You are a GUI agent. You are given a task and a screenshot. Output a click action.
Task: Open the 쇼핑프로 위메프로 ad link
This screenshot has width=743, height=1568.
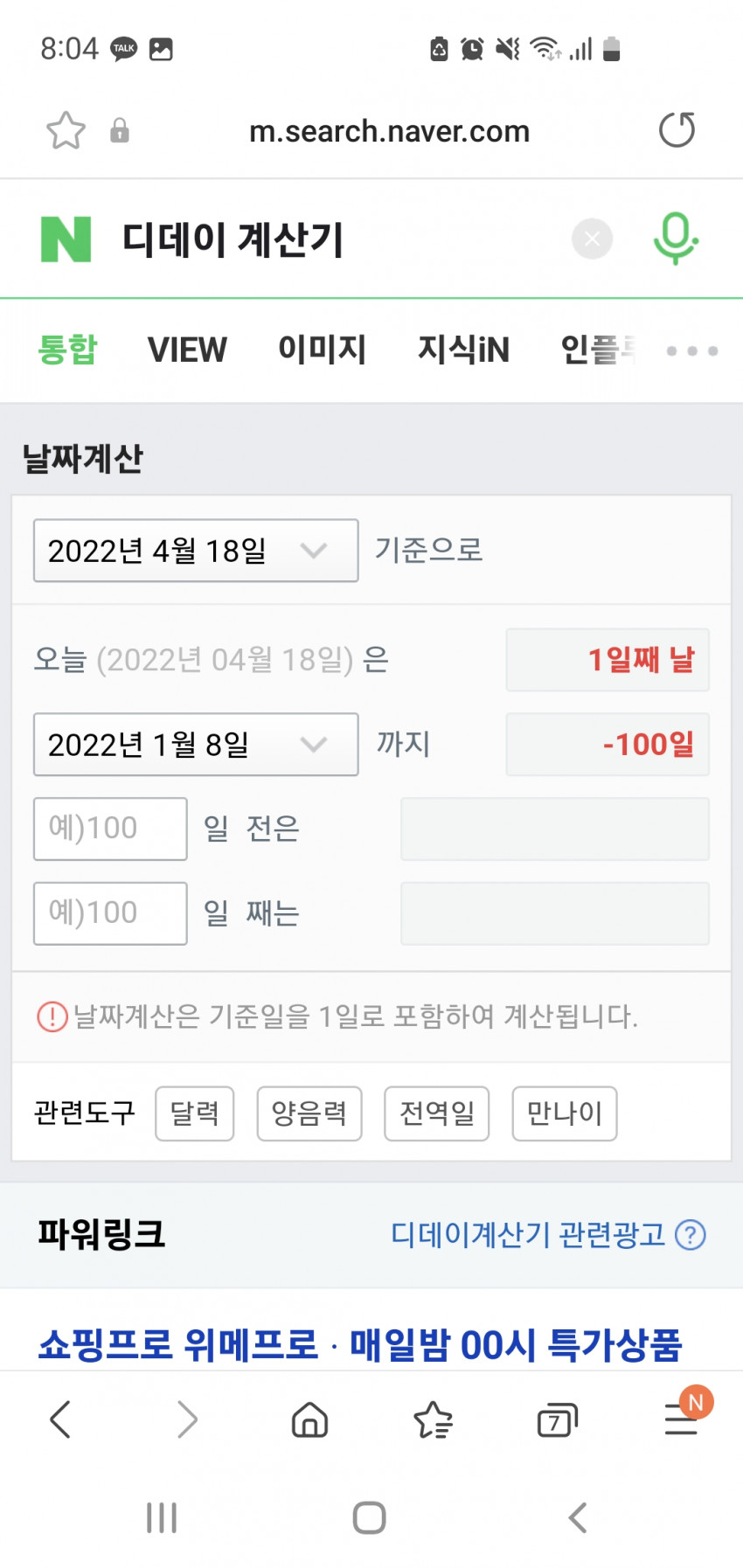pyautogui.click(x=359, y=1344)
